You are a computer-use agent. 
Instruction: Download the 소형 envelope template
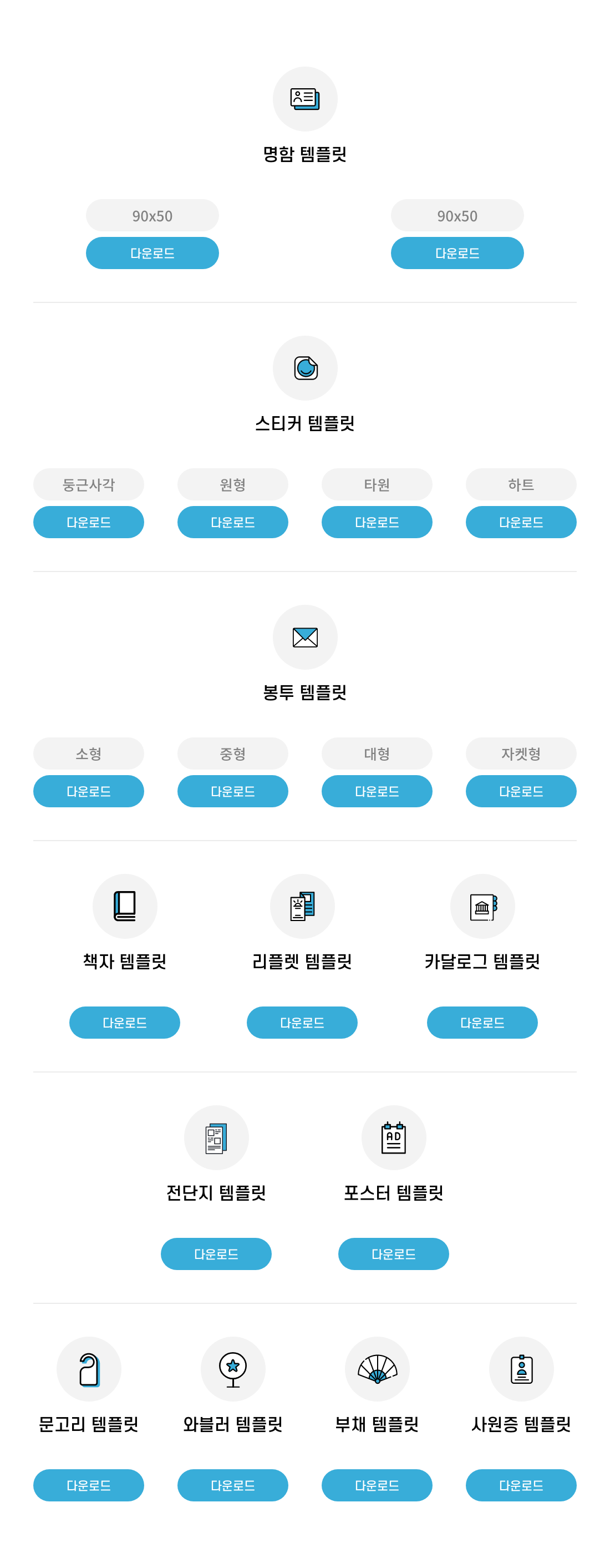[88, 791]
